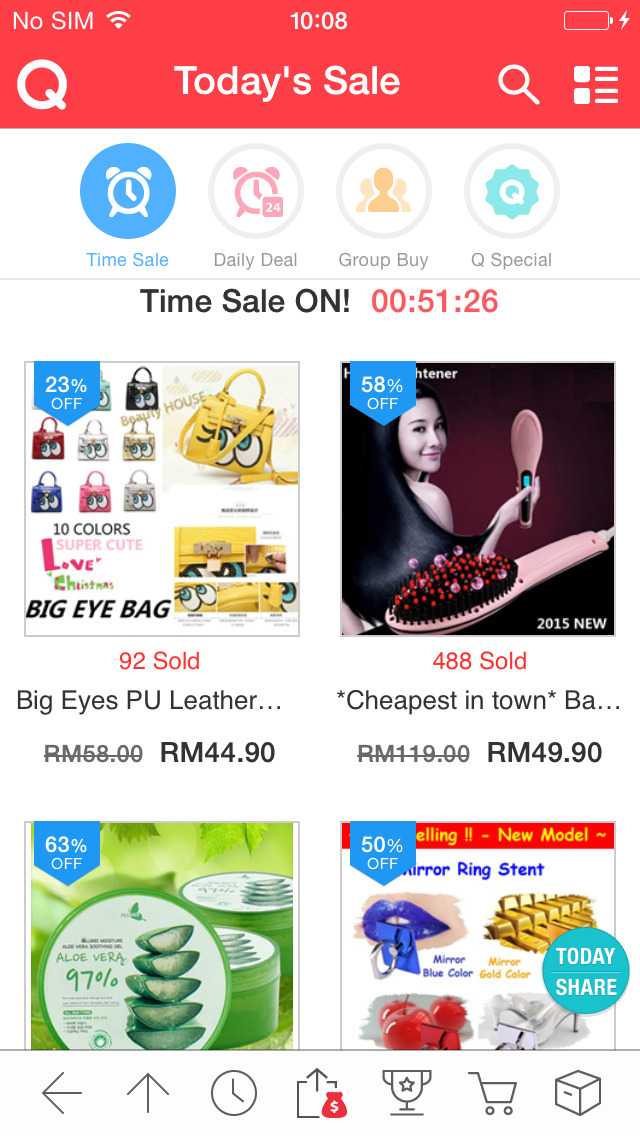
Task: Open the category list menu icon
Action: pos(596,84)
